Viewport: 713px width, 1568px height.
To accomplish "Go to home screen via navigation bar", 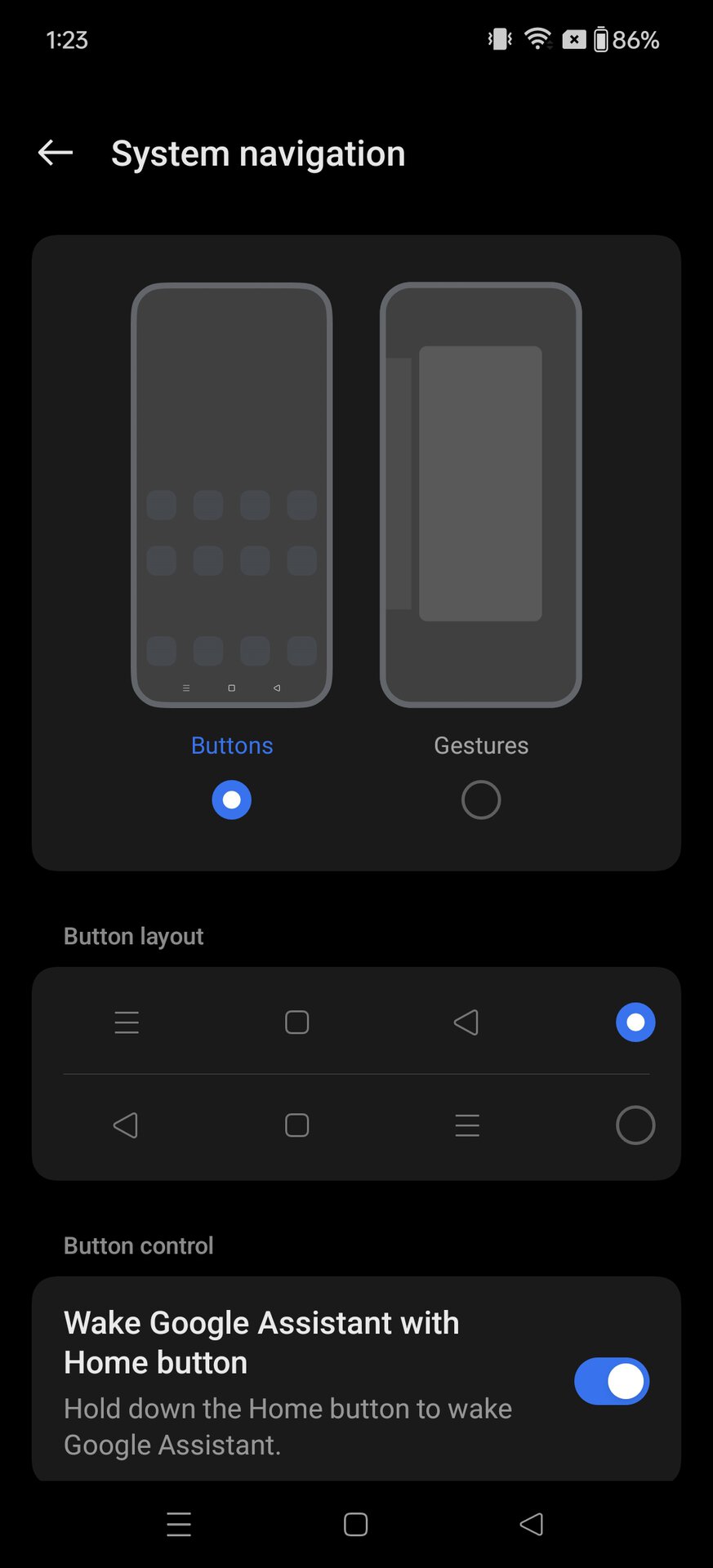I will coord(355,1524).
